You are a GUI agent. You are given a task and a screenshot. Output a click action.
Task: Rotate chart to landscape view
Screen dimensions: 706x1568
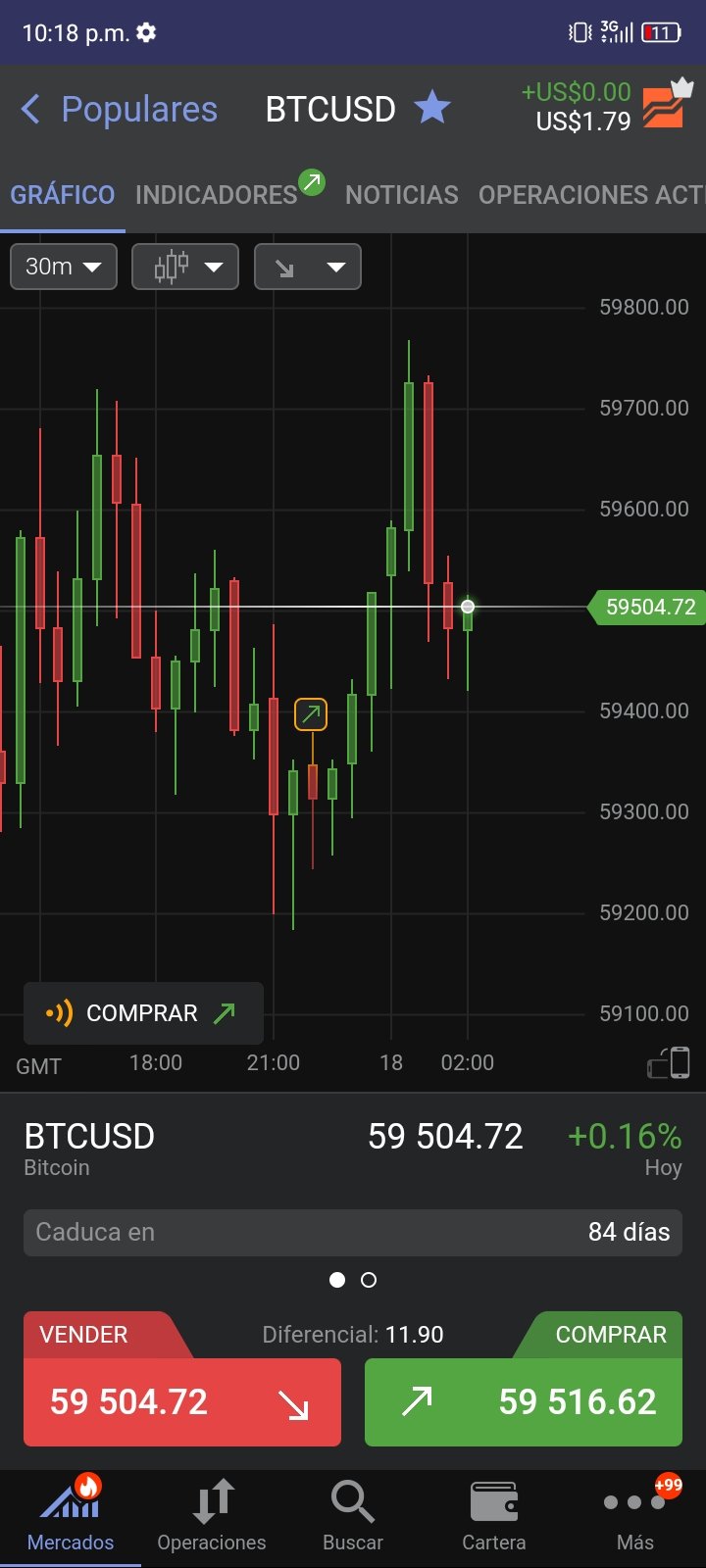[669, 1063]
